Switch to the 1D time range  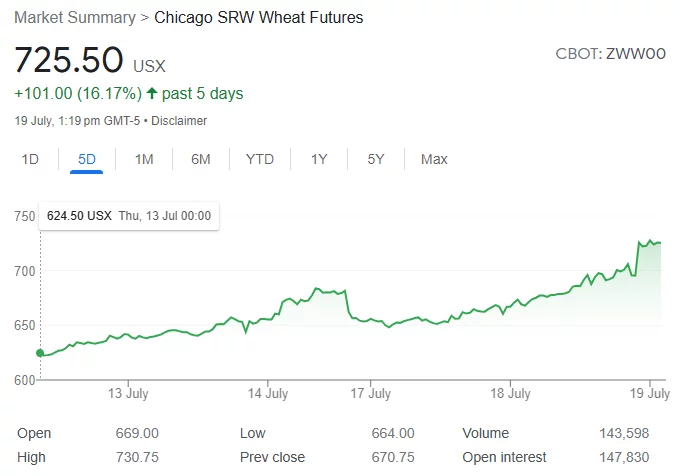pos(30,159)
